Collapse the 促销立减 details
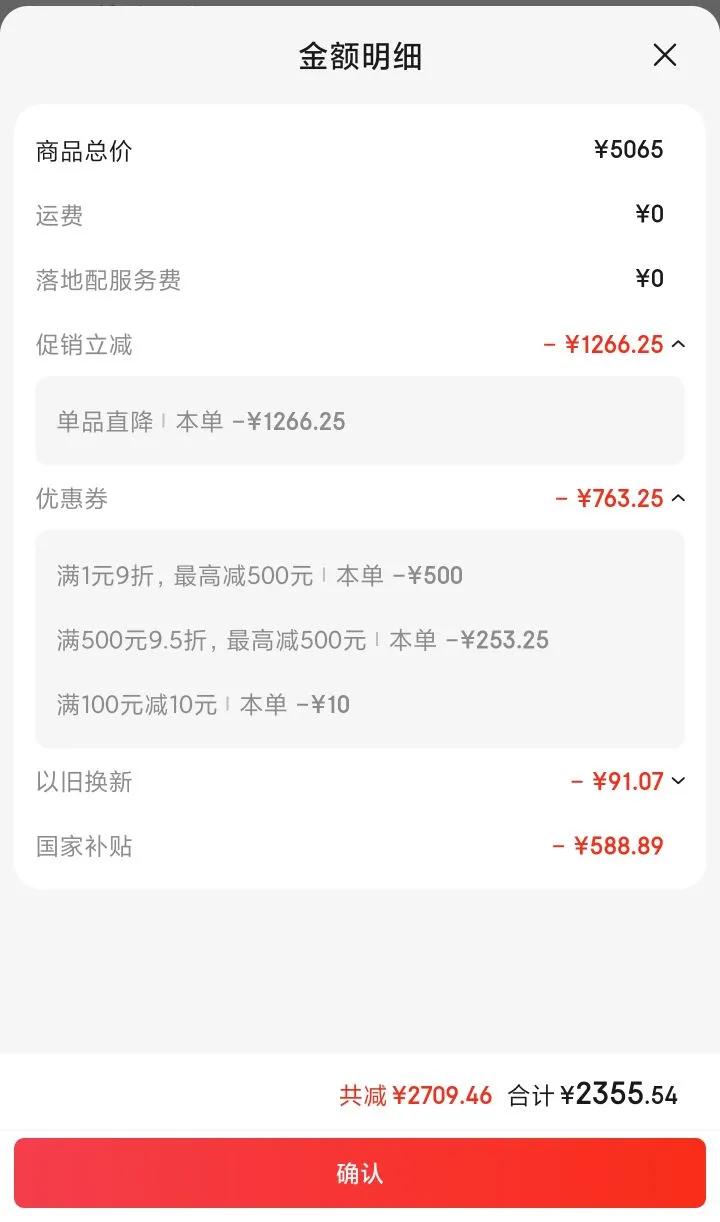 point(678,345)
